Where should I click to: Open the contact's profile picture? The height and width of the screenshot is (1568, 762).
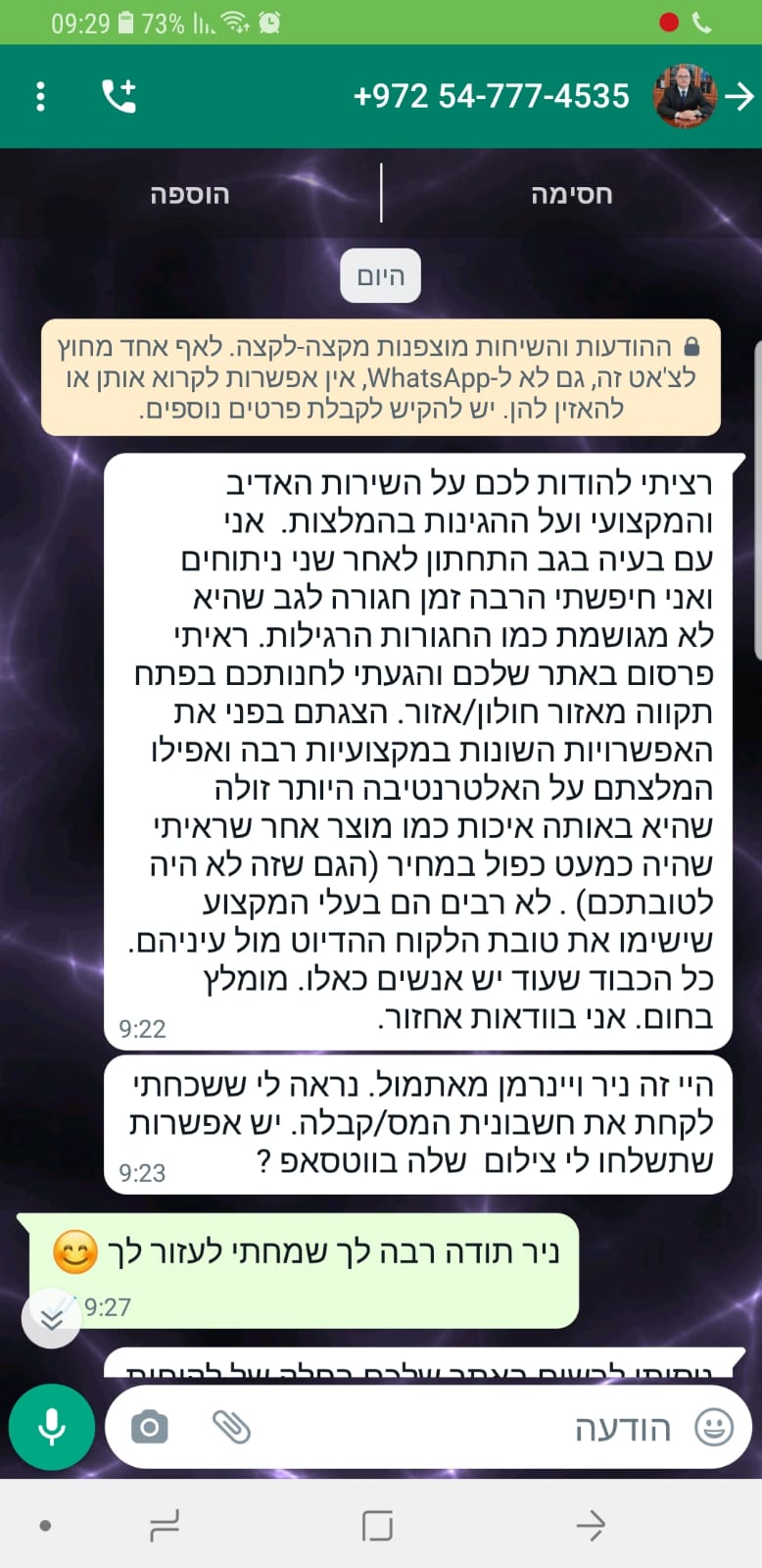(685, 96)
